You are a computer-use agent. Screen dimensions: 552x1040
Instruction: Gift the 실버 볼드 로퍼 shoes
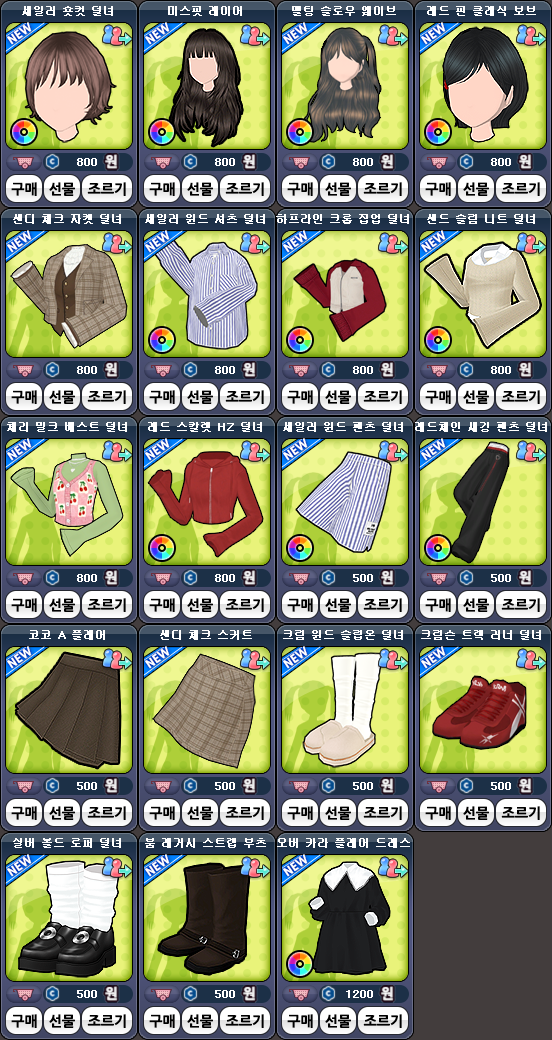pos(62,1021)
